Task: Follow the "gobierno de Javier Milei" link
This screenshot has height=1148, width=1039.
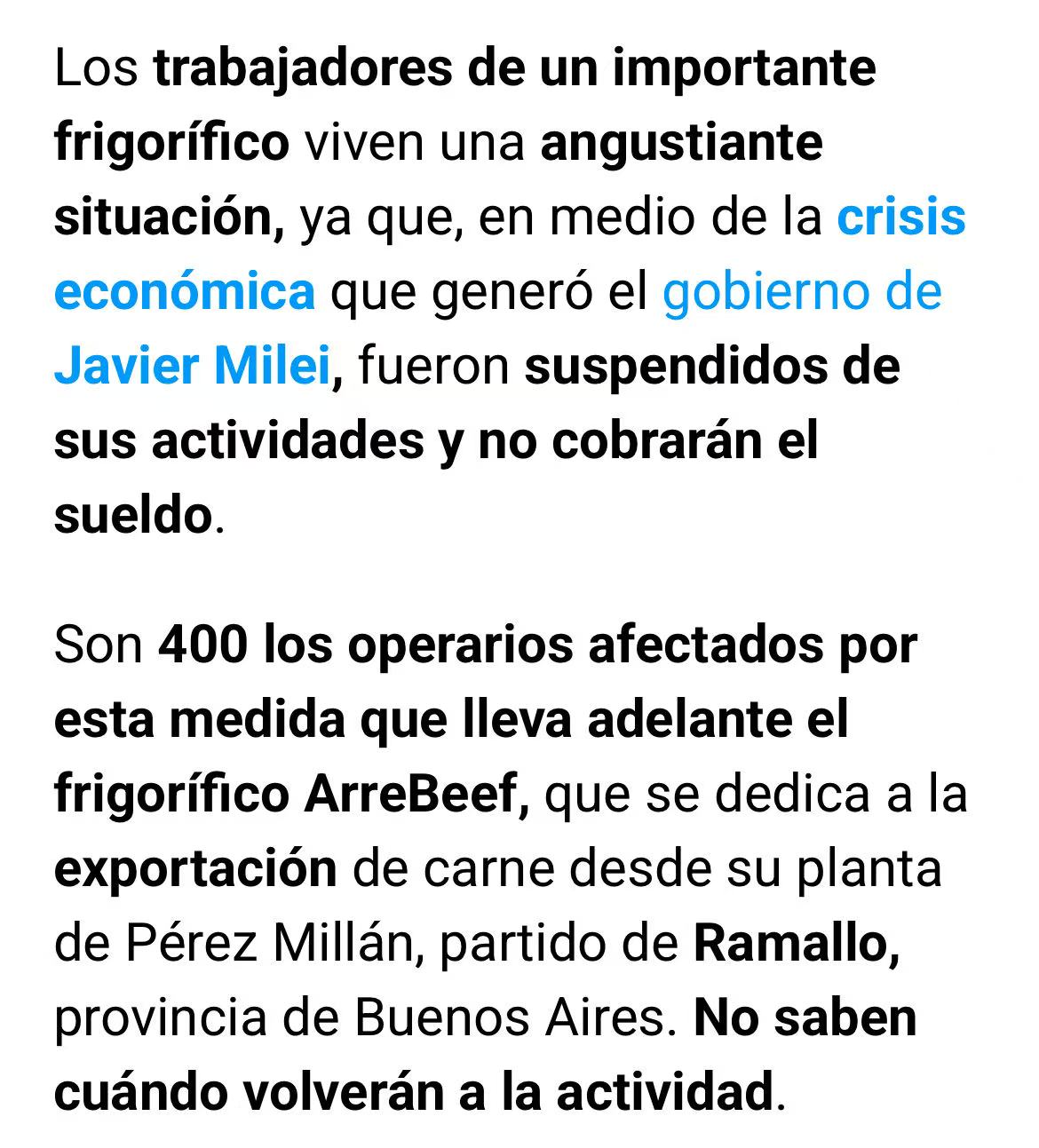Action: tap(801, 292)
